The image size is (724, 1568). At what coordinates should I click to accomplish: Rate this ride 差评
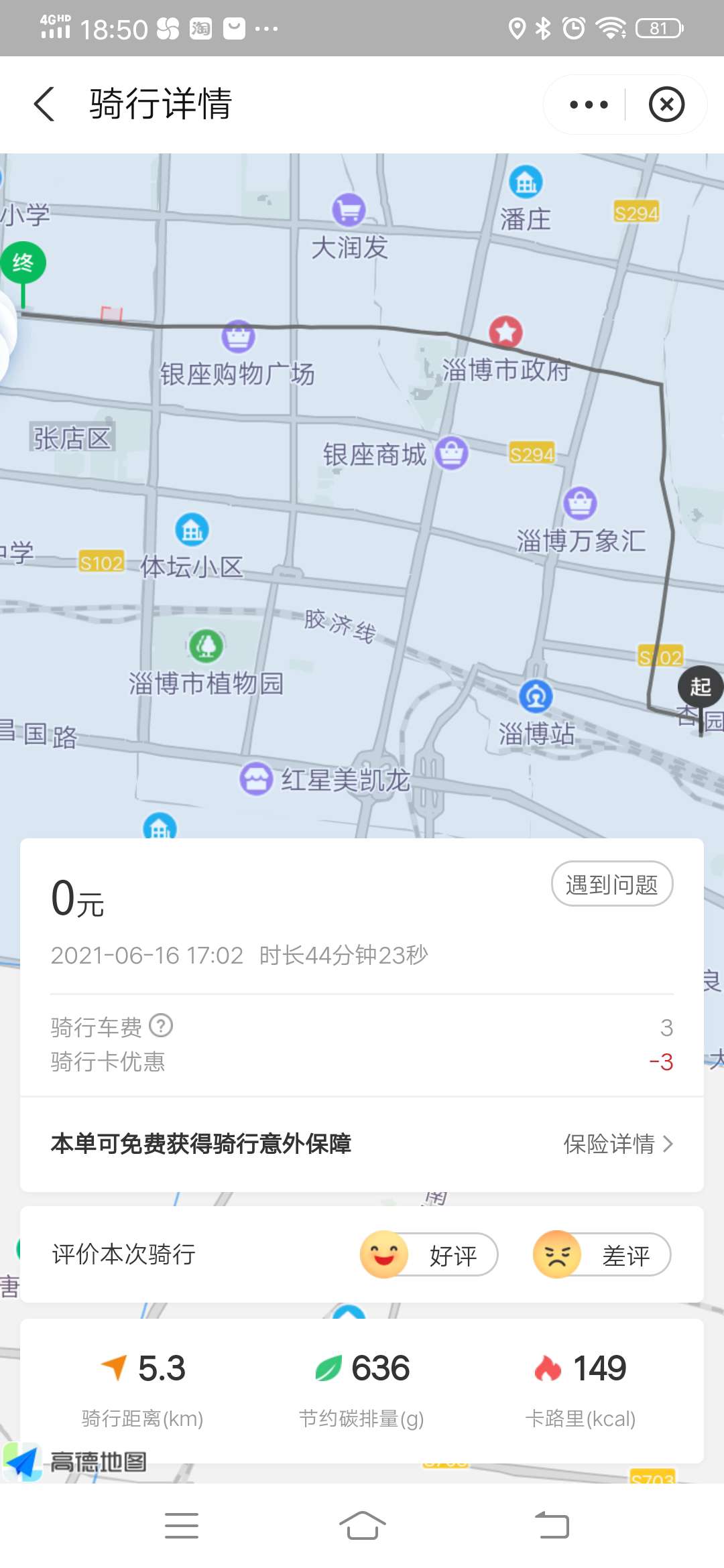point(602,1254)
